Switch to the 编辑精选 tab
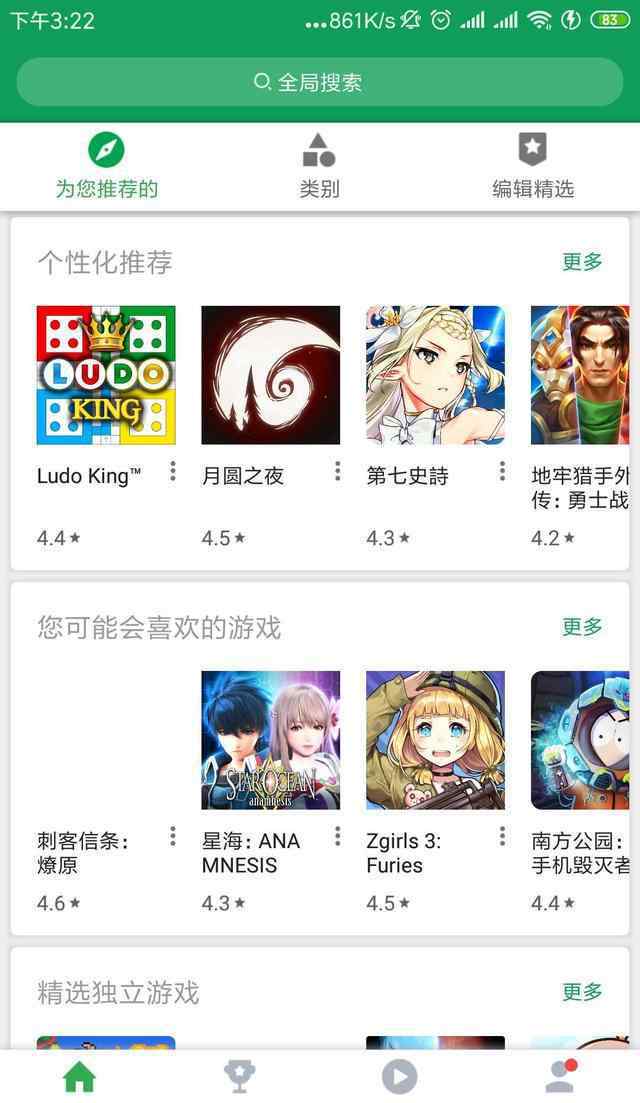The height and width of the screenshot is (1103, 640). click(533, 167)
